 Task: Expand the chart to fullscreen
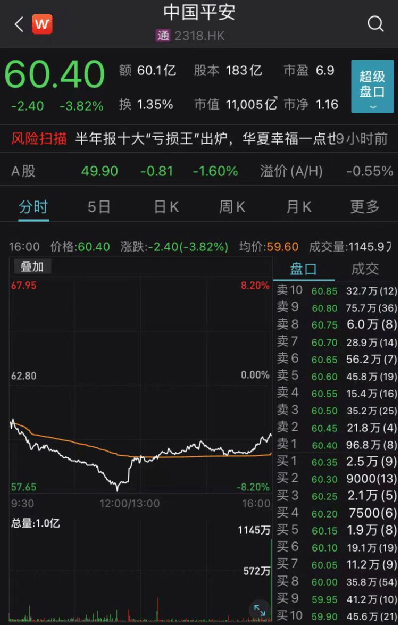[260, 610]
